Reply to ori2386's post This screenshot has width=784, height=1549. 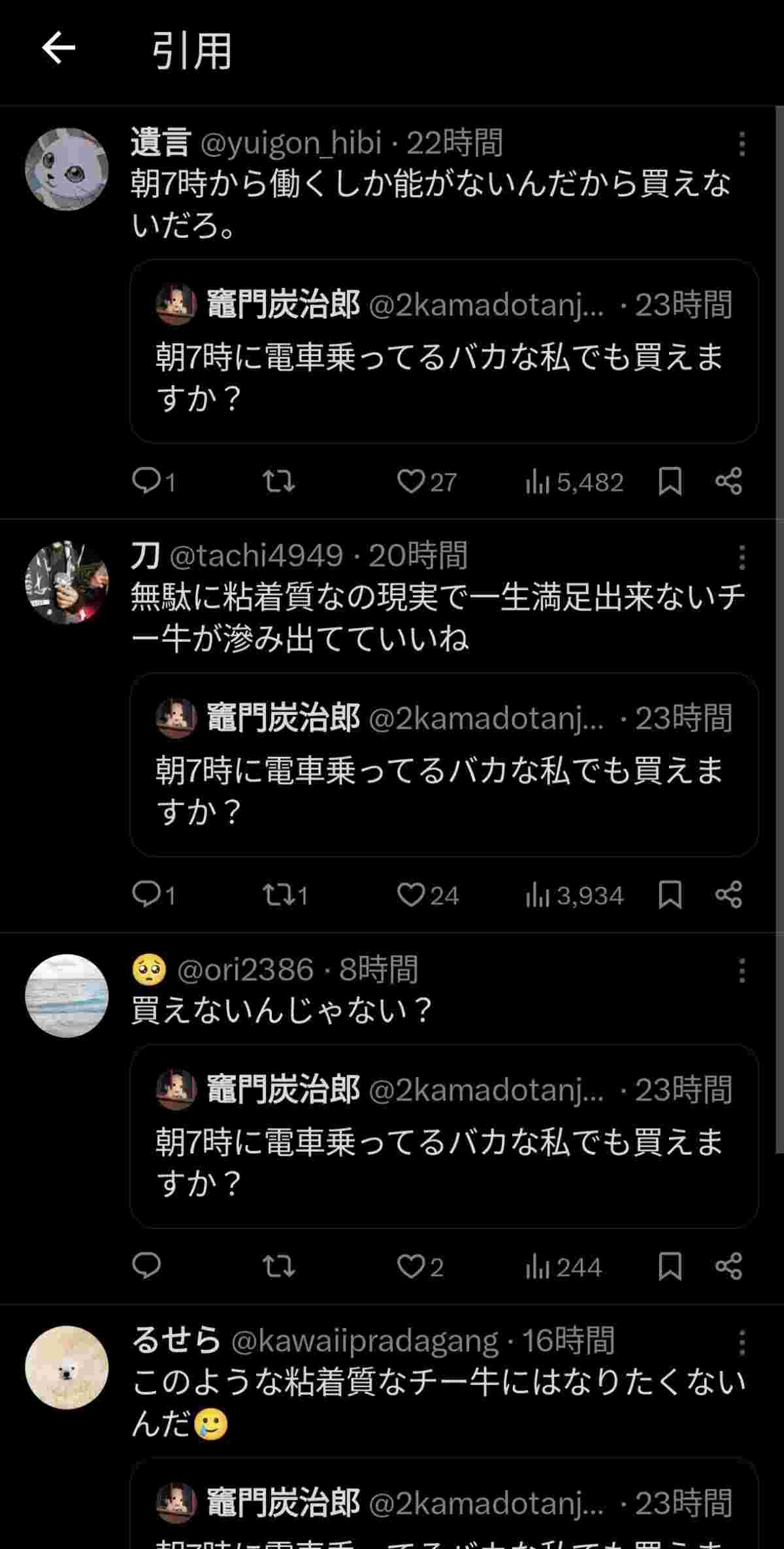coord(146,1266)
